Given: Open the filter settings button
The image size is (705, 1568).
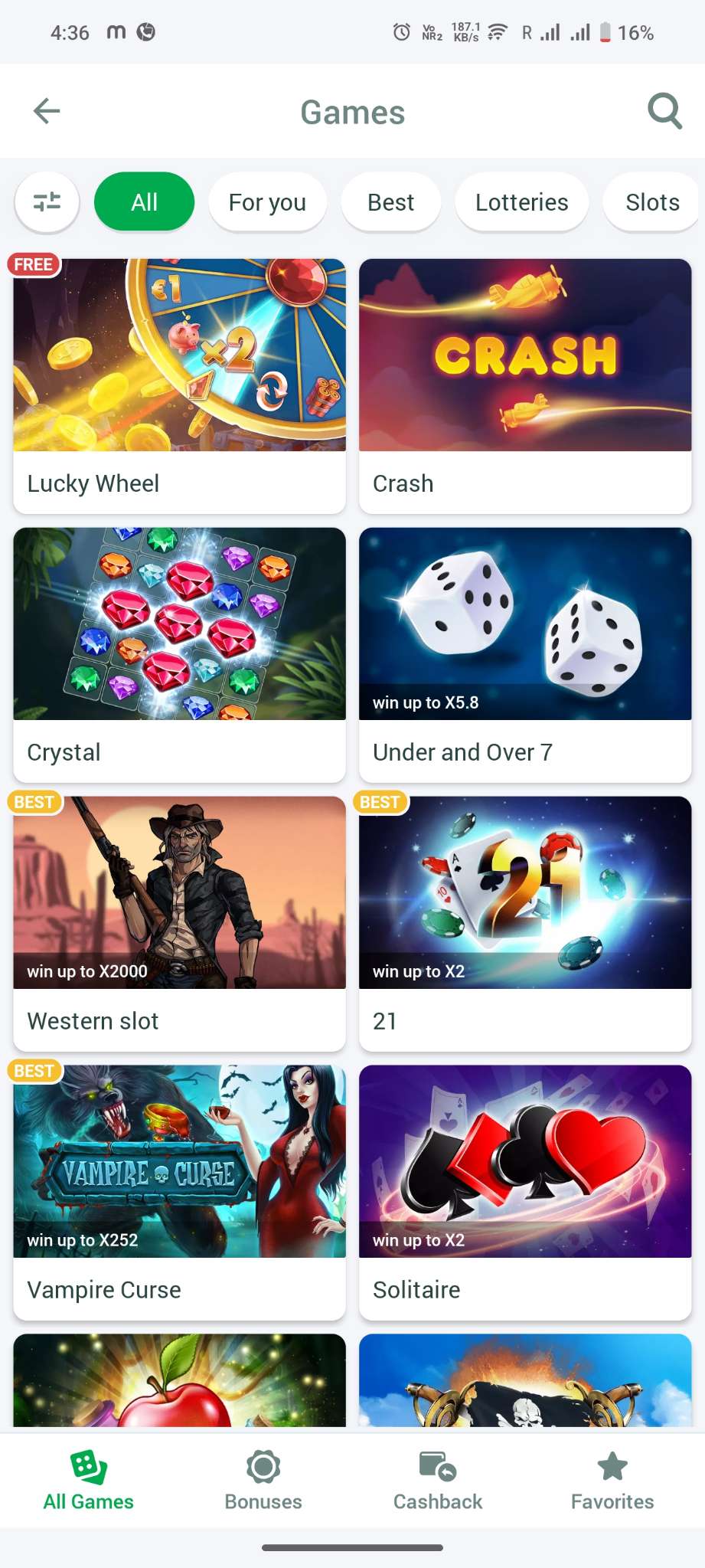Looking at the screenshot, I should (47, 202).
